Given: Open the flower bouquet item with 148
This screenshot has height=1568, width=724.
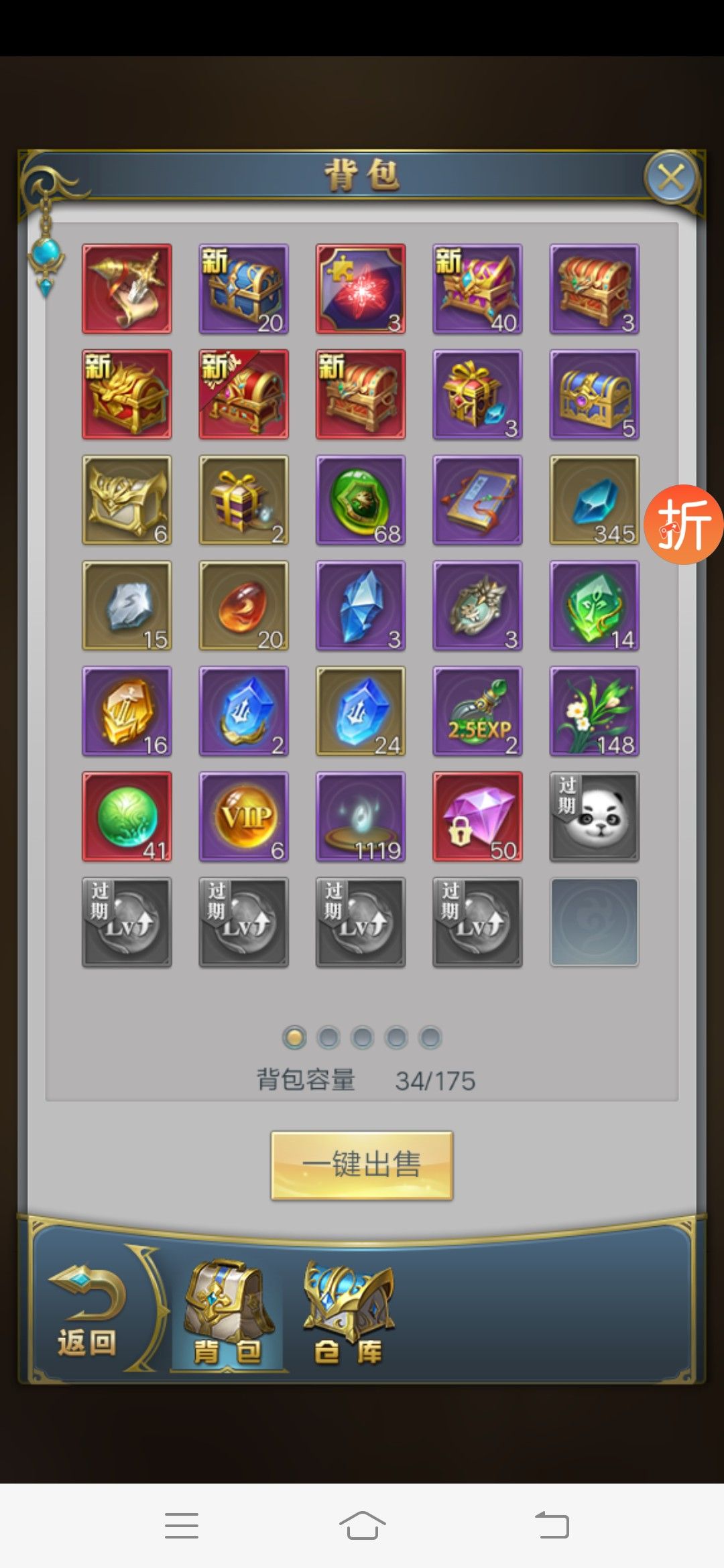Looking at the screenshot, I should [x=595, y=711].
